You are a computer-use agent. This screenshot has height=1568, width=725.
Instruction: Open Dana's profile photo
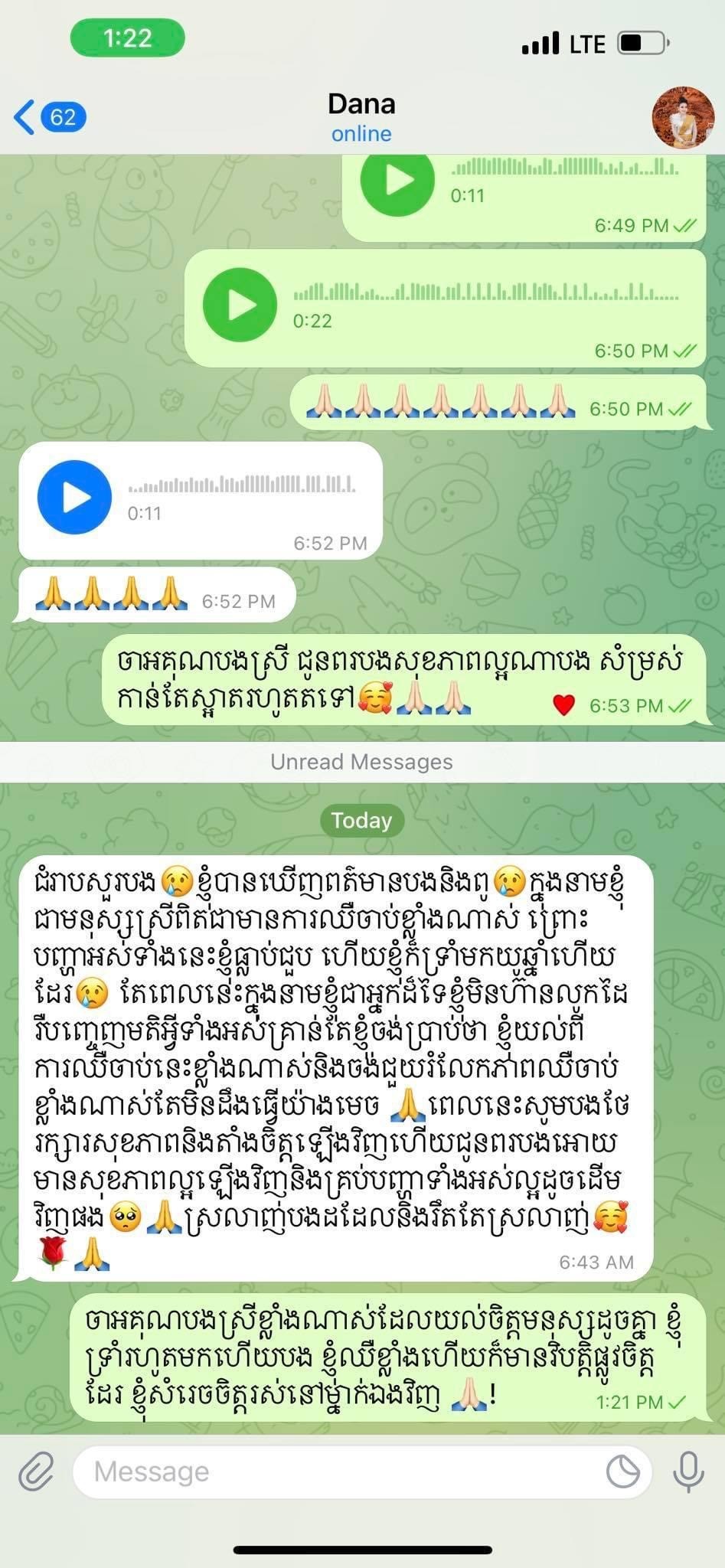pyautogui.click(x=682, y=117)
